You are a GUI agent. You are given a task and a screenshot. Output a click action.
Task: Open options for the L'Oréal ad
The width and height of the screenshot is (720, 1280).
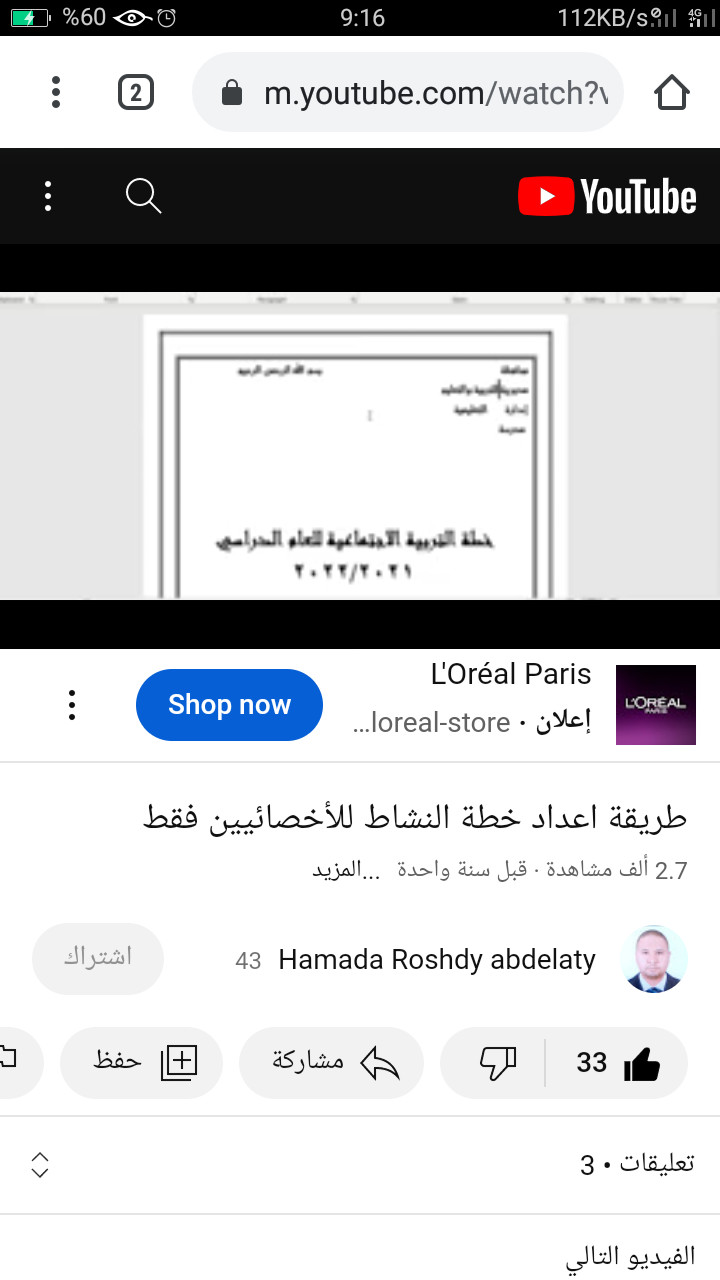pyautogui.click(x=72, y=705)
